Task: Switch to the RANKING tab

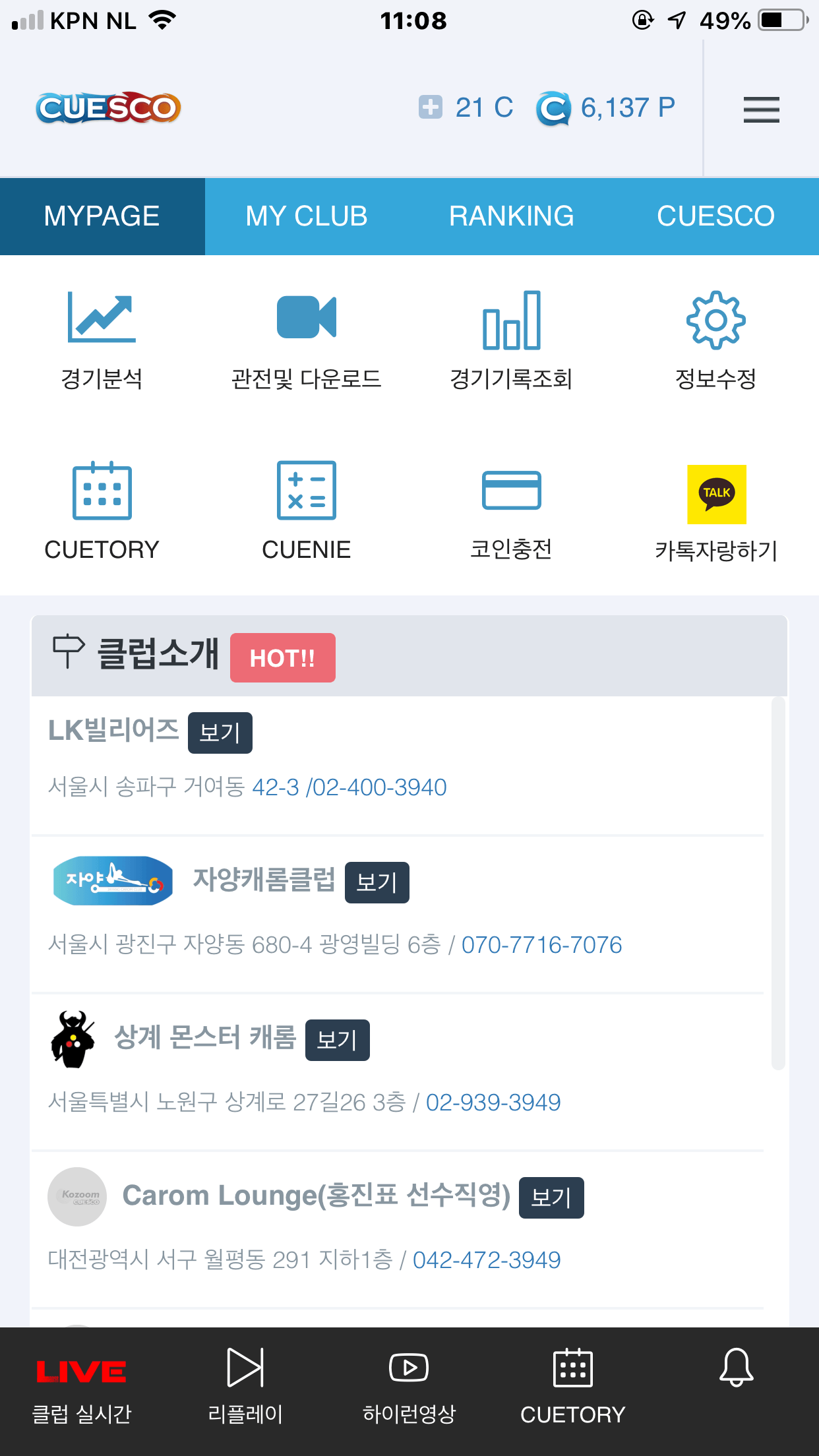Action: click(x=511, y=216)
